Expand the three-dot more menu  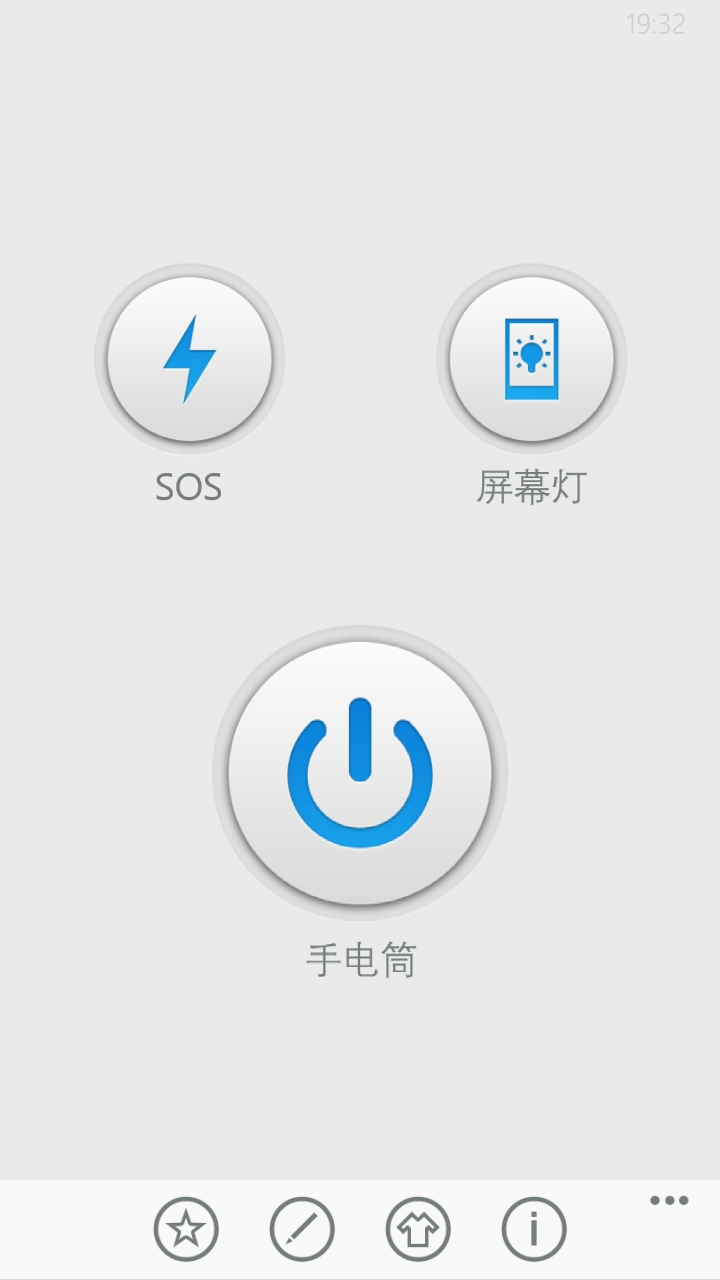(669, 1201)
